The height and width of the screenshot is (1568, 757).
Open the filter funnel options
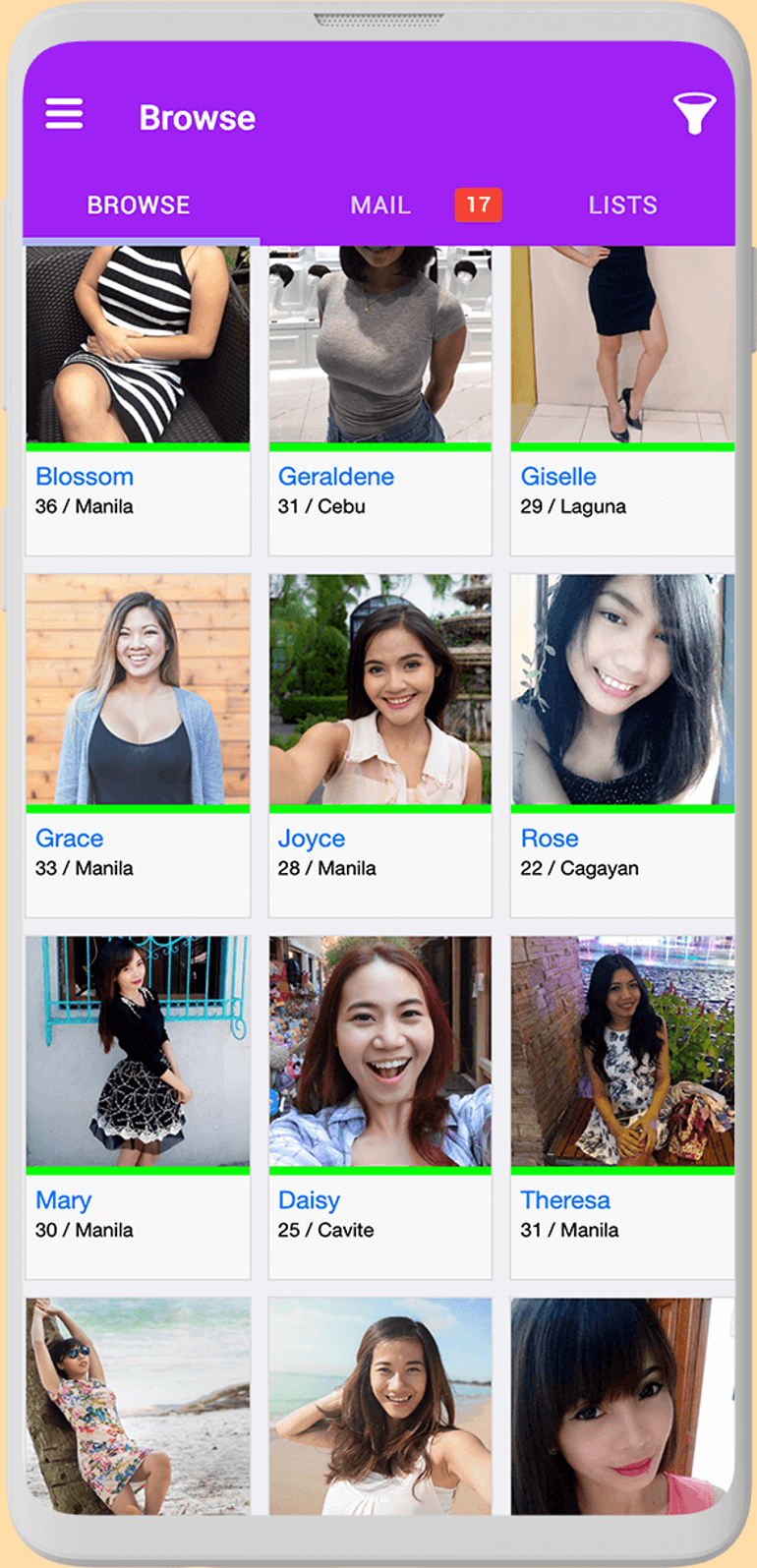694,114
